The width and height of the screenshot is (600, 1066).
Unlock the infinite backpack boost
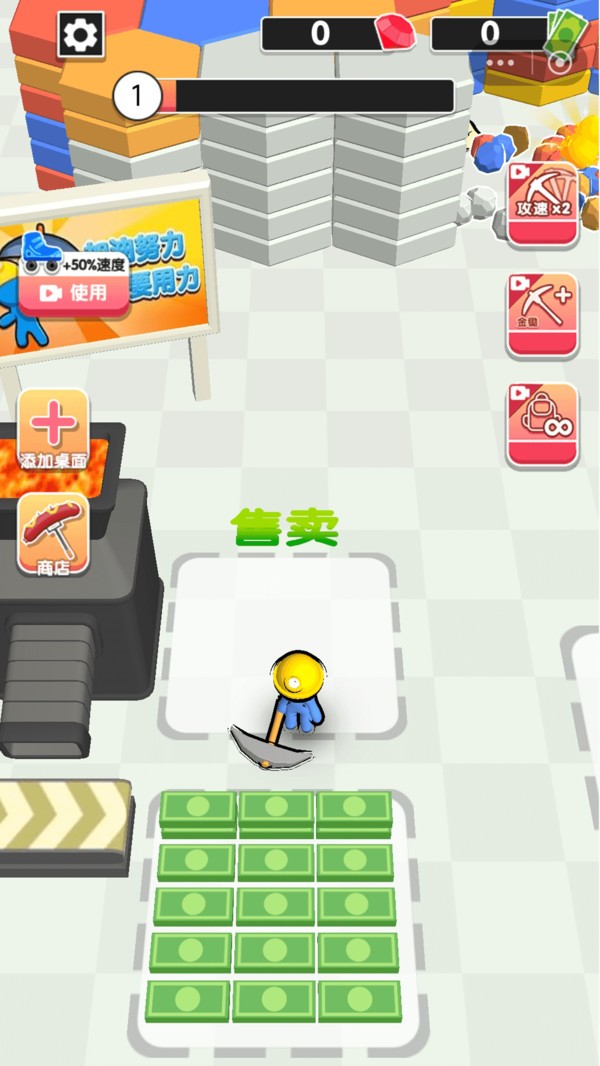[x=542, y=425]
